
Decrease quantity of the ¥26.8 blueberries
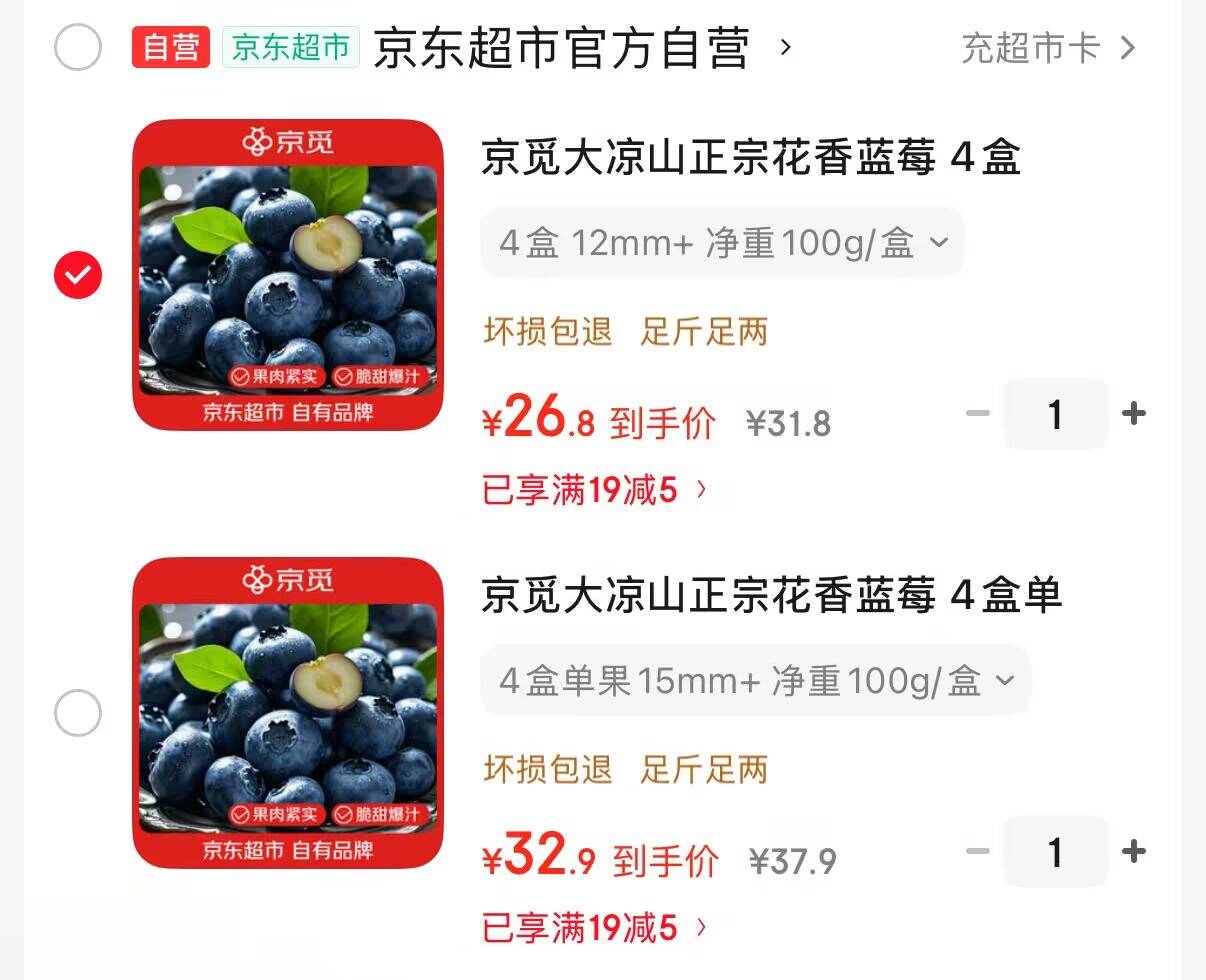(977, 413)
